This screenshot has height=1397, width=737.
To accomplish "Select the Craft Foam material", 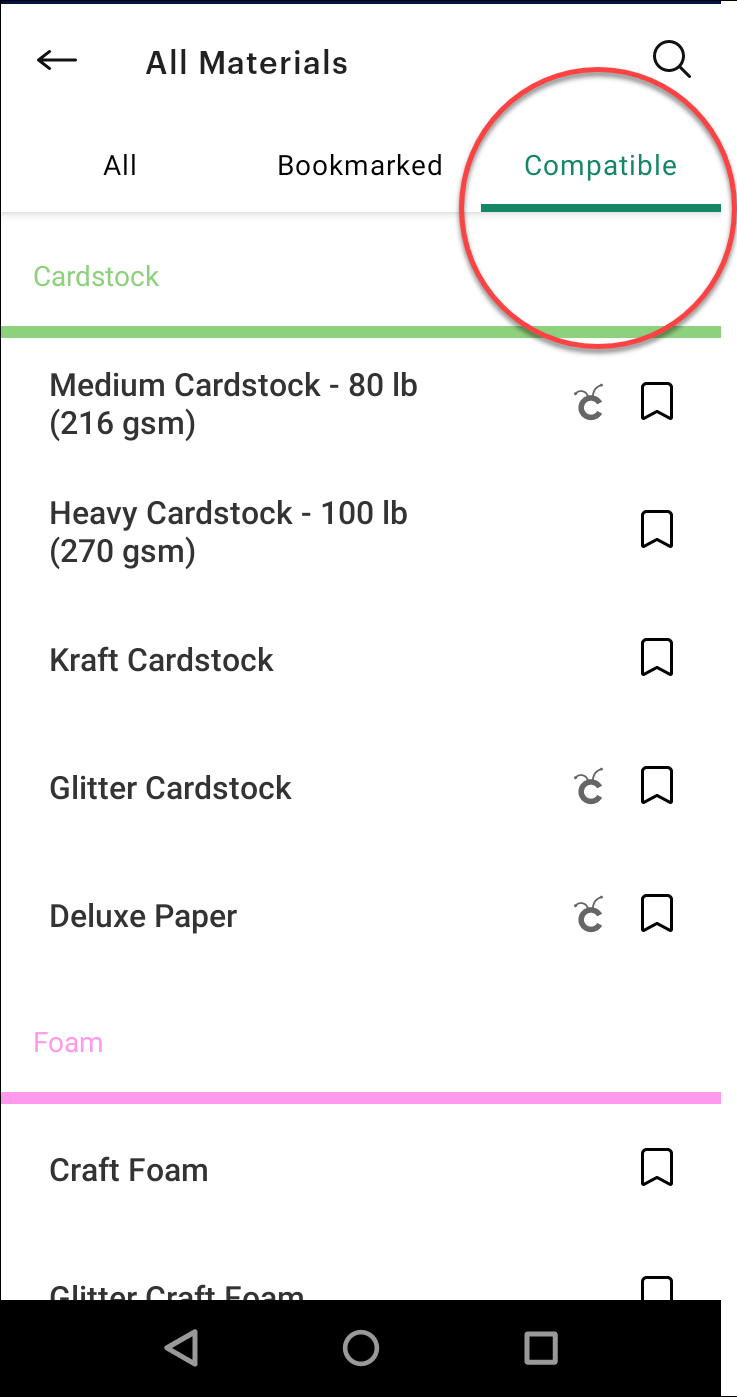I will (x=128, y=1169).
